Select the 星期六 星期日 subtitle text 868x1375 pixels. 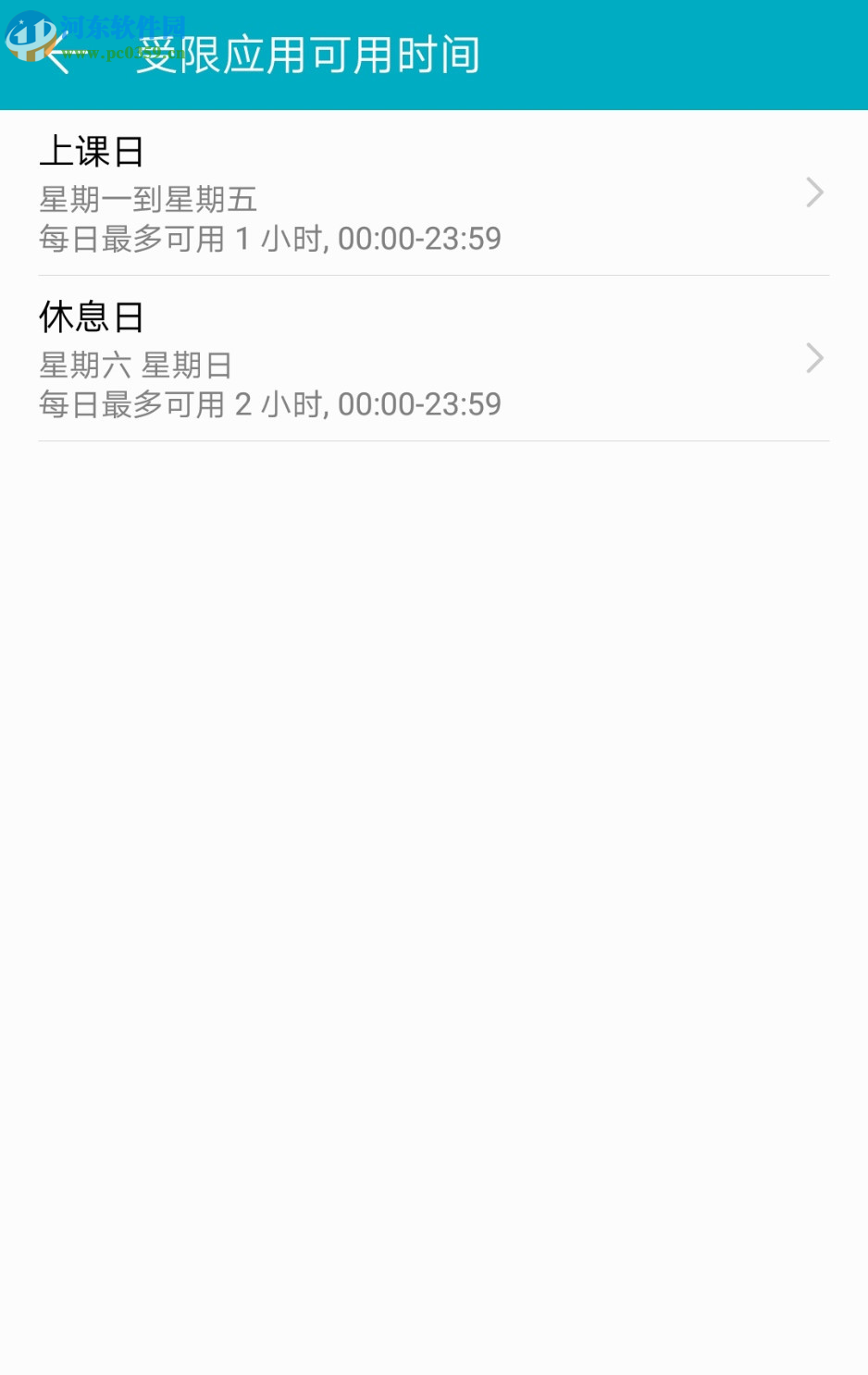(x=135, y=365)
